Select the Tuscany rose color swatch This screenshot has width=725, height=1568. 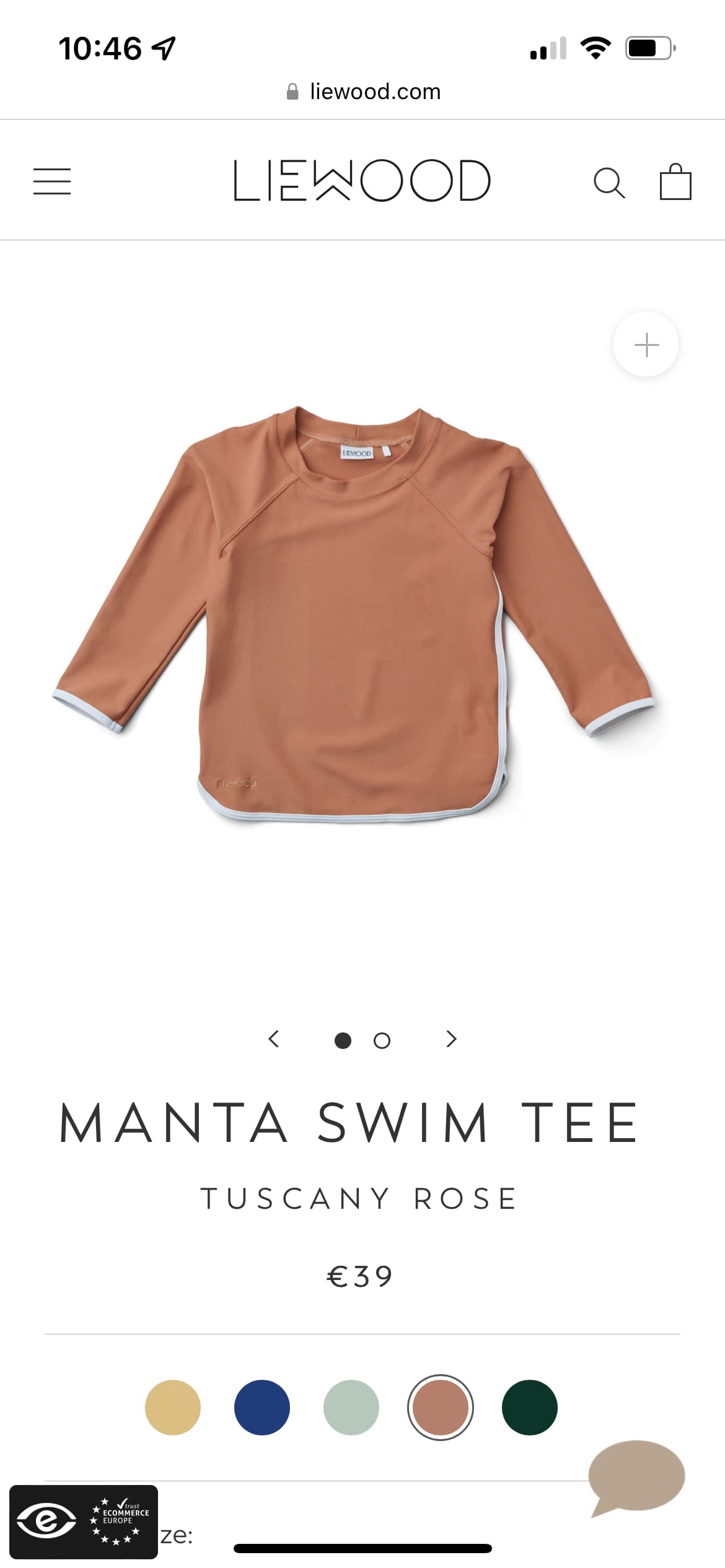[x=441, y=1407]
